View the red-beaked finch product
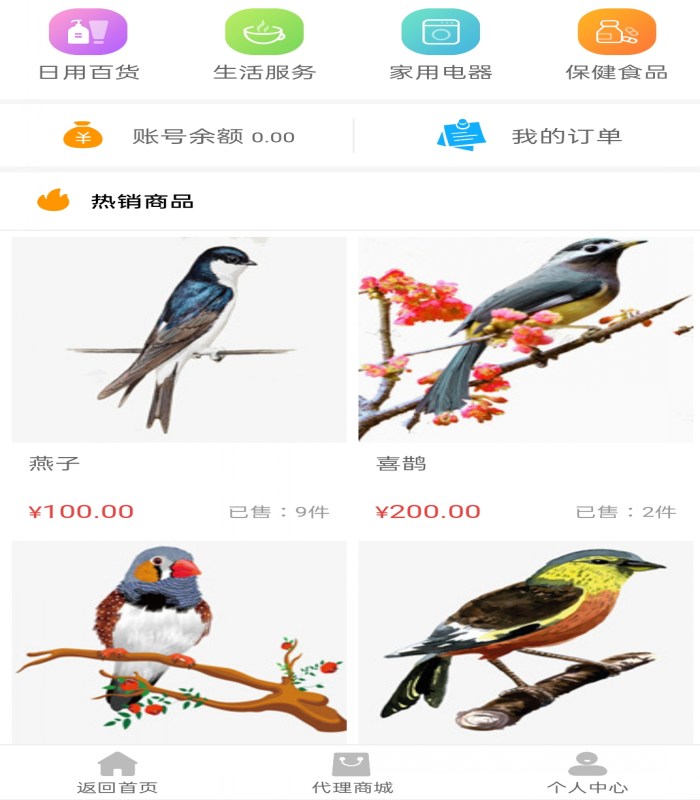This screenshot has width=700, height=800. [179, 640]
